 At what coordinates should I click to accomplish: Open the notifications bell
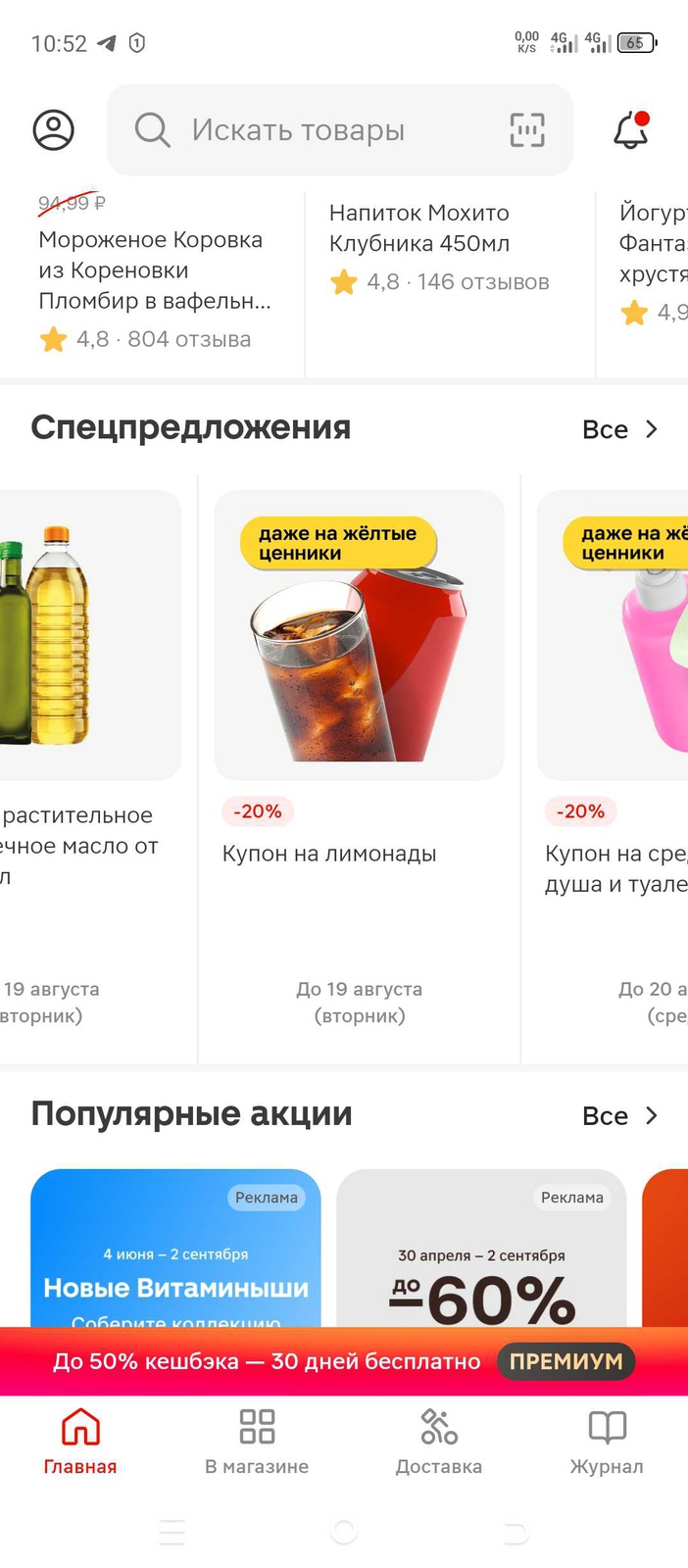(x=631, y=129)
